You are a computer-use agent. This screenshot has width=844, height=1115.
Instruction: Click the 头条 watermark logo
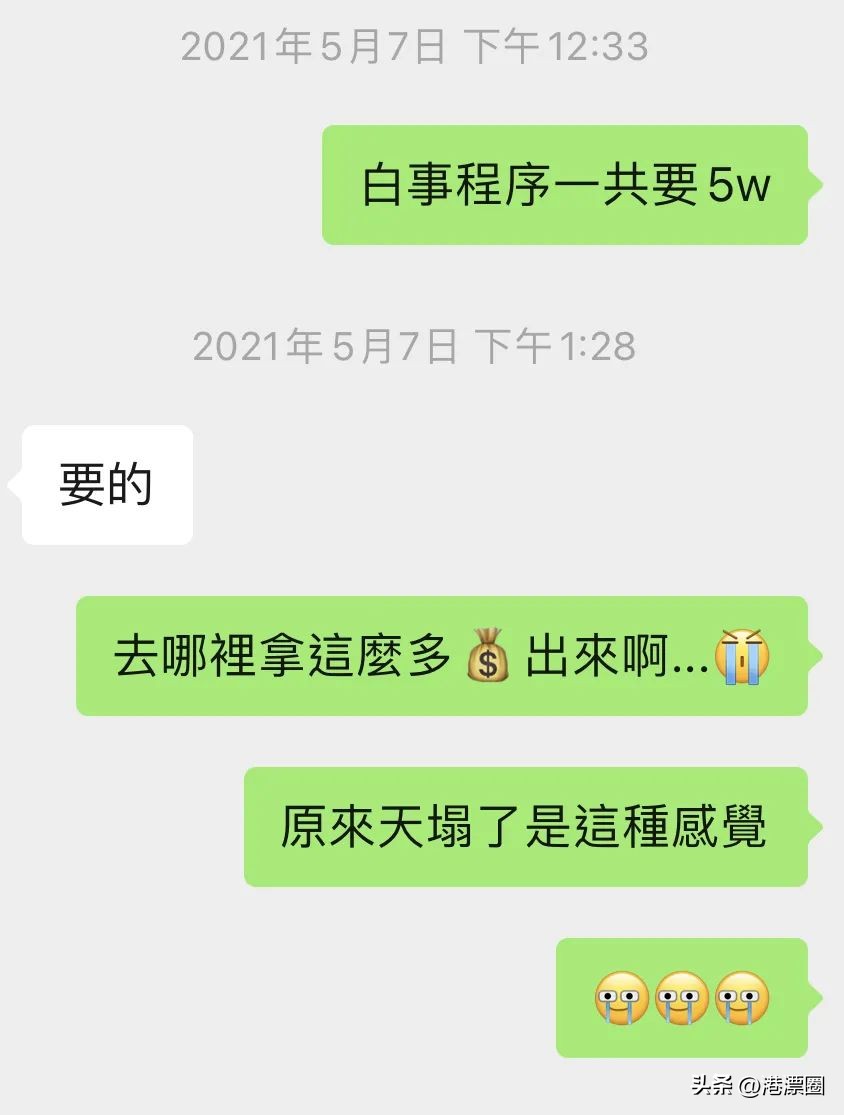point(713,1086)
